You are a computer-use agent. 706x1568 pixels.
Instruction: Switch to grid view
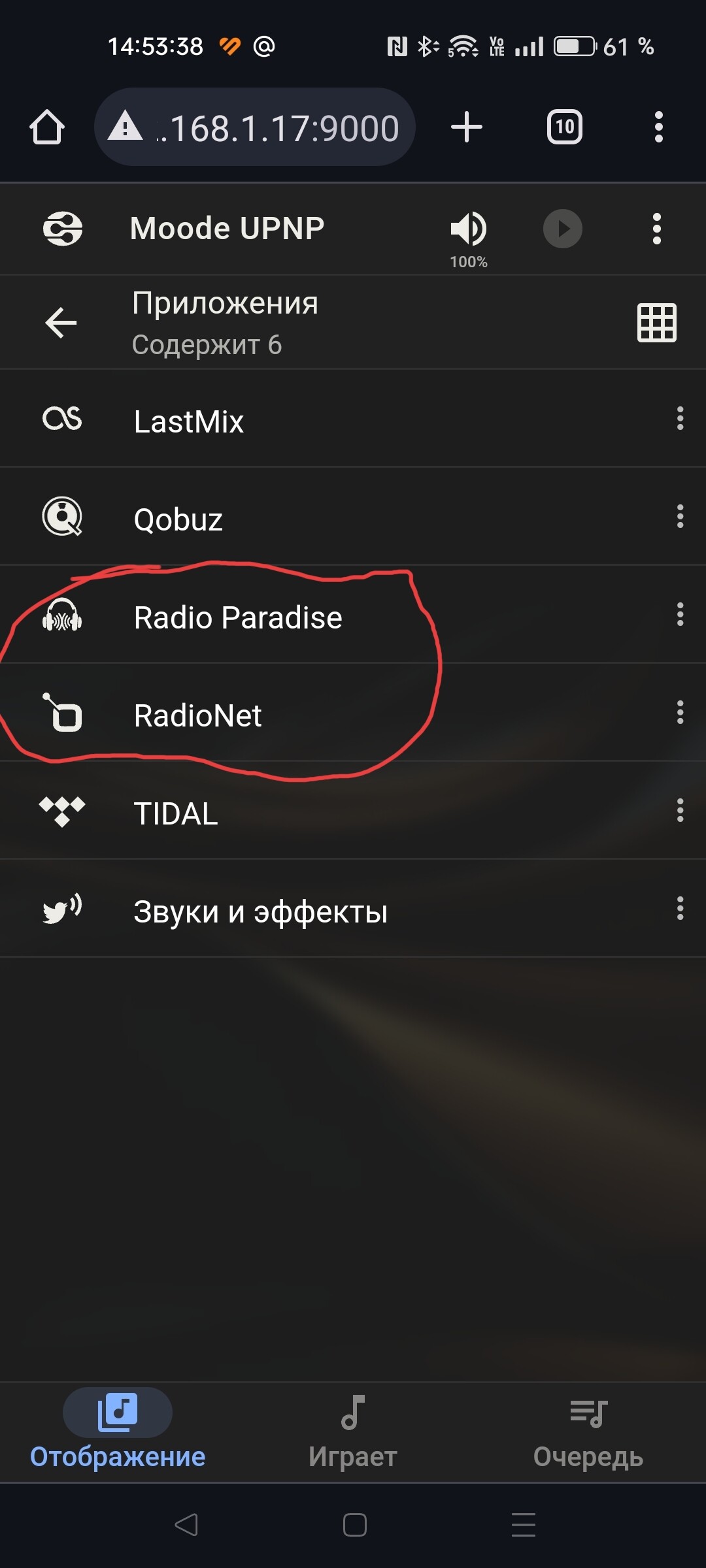[x=657, y=323]
